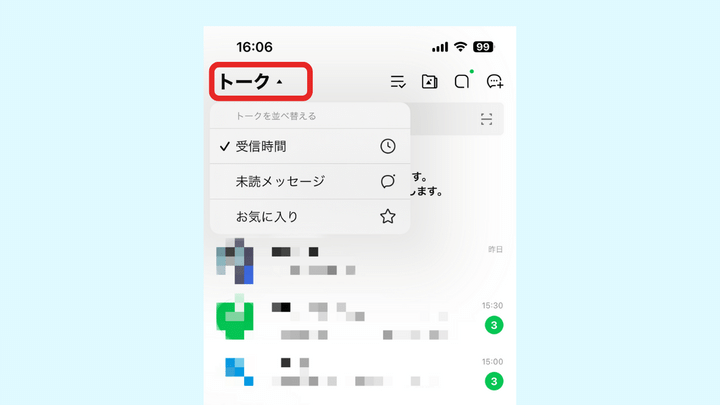Open the QR code scanner
Viewport: 720px width, 405px height.
[x=487, y=120]
